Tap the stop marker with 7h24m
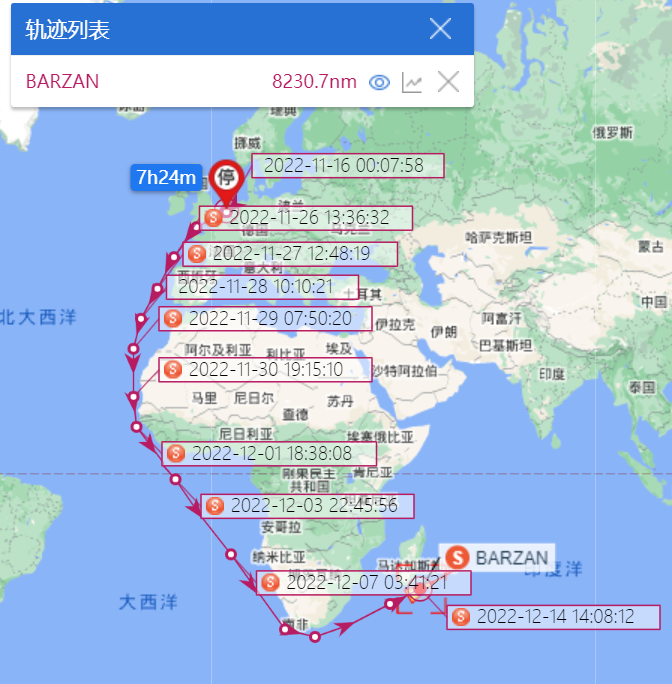The image size is (672, 684). pyautogui.click(x=227, y=178)
